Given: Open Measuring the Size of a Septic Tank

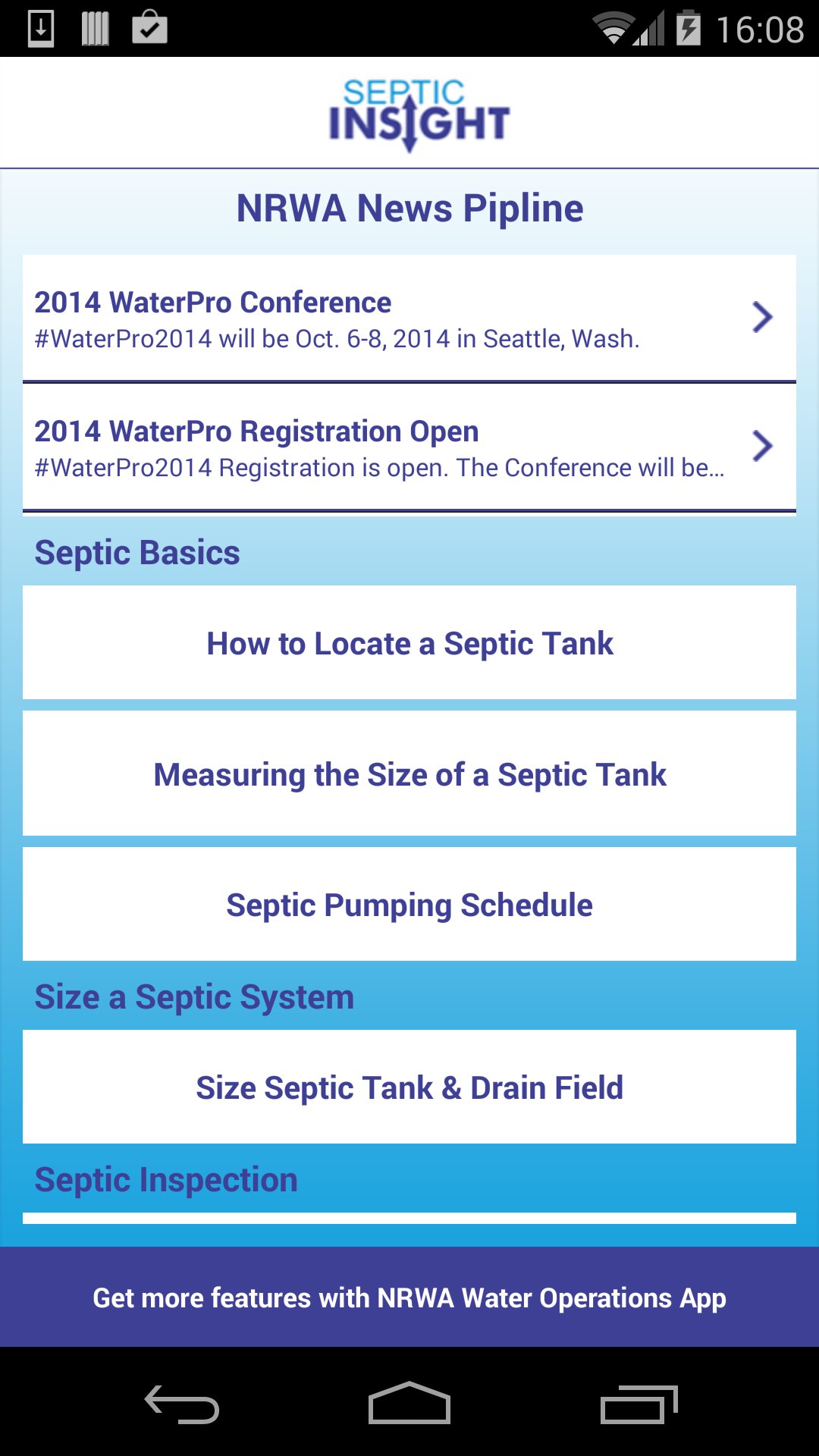Looking at the screenshot, I should 409,773.
